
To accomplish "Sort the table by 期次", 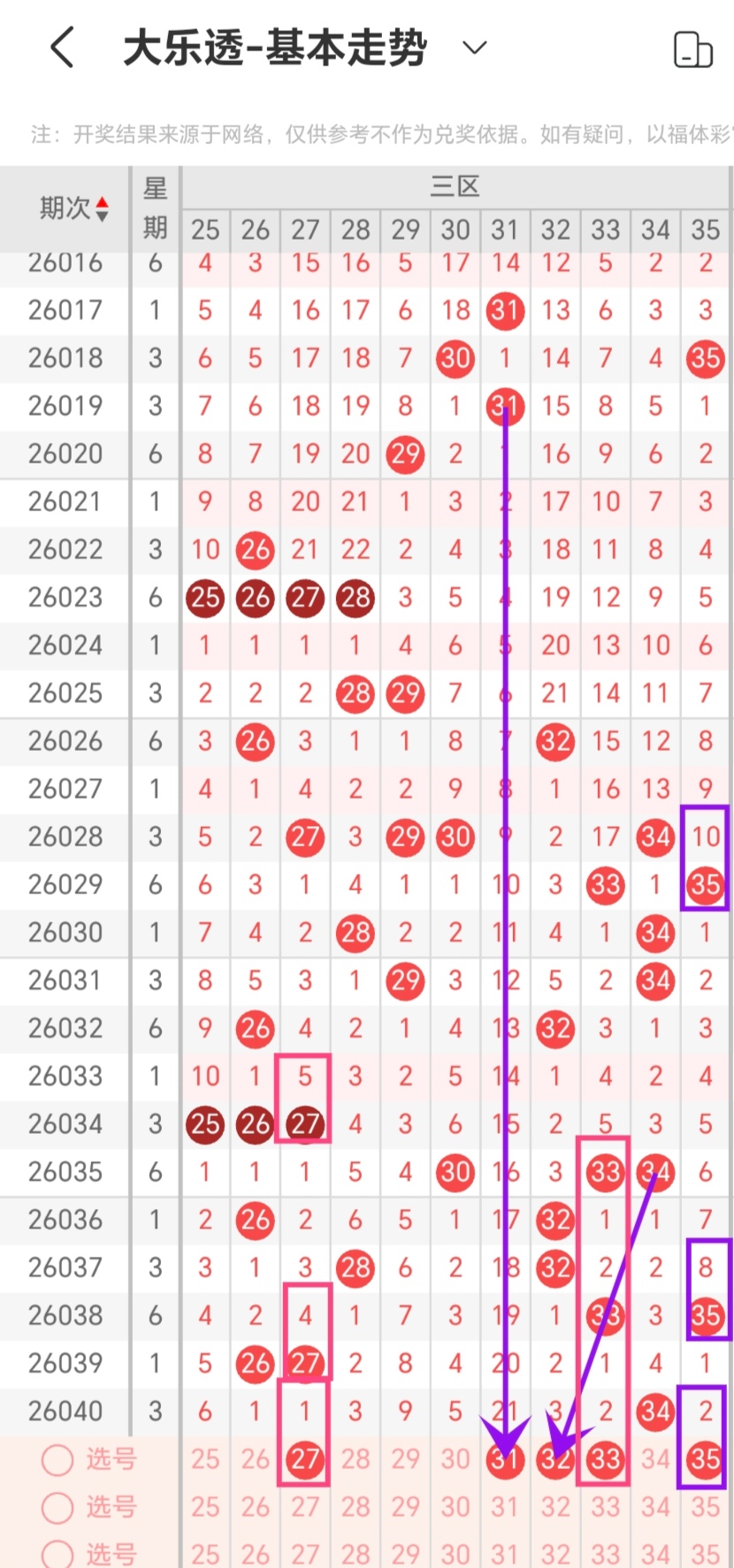I will (x=74, y=209).
